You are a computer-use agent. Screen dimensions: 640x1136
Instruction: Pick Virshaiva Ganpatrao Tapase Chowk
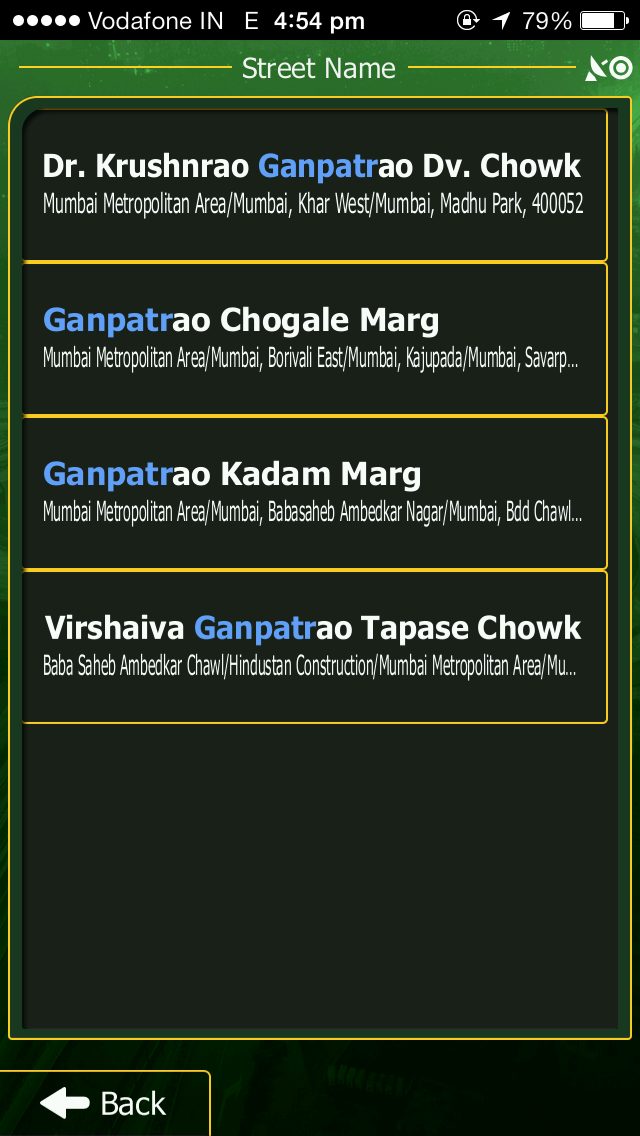(314, 647)
